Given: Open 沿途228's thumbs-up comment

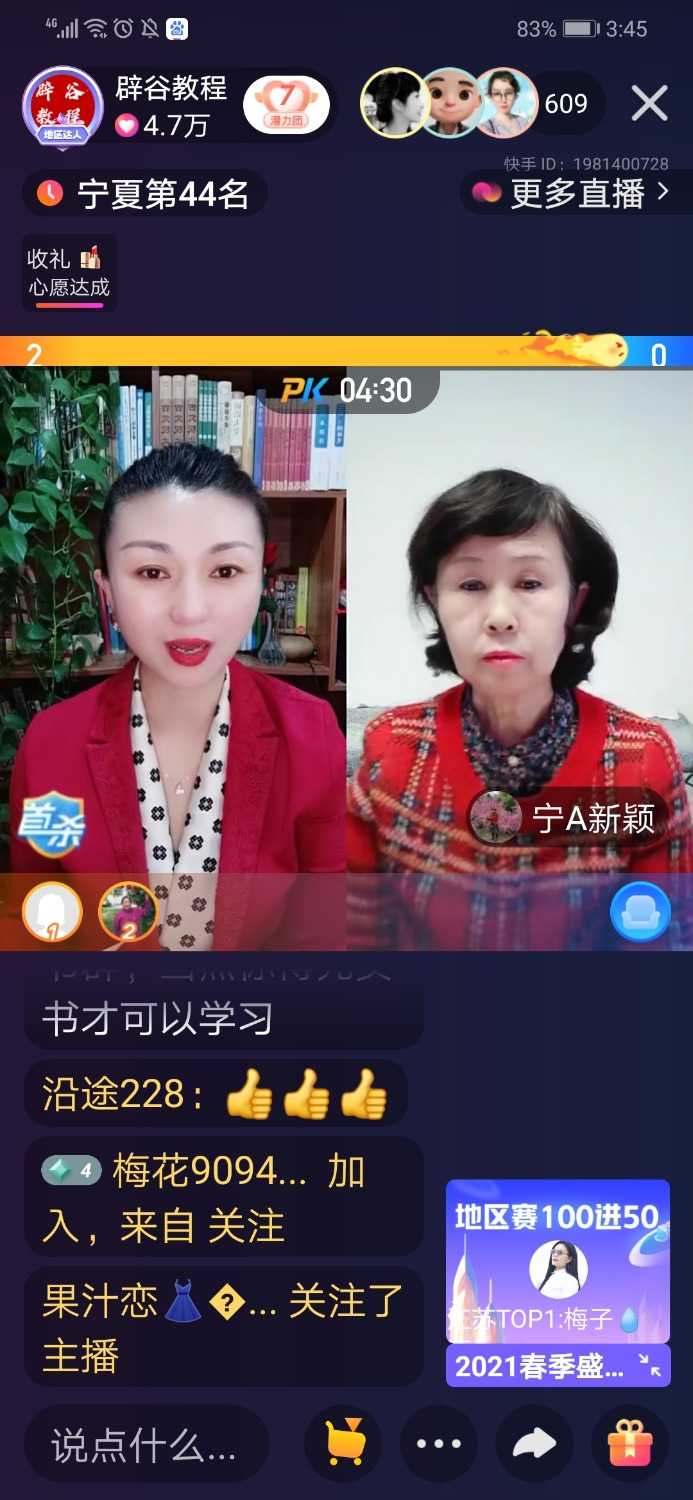Looking at the screenshot, I should 215,1095.
